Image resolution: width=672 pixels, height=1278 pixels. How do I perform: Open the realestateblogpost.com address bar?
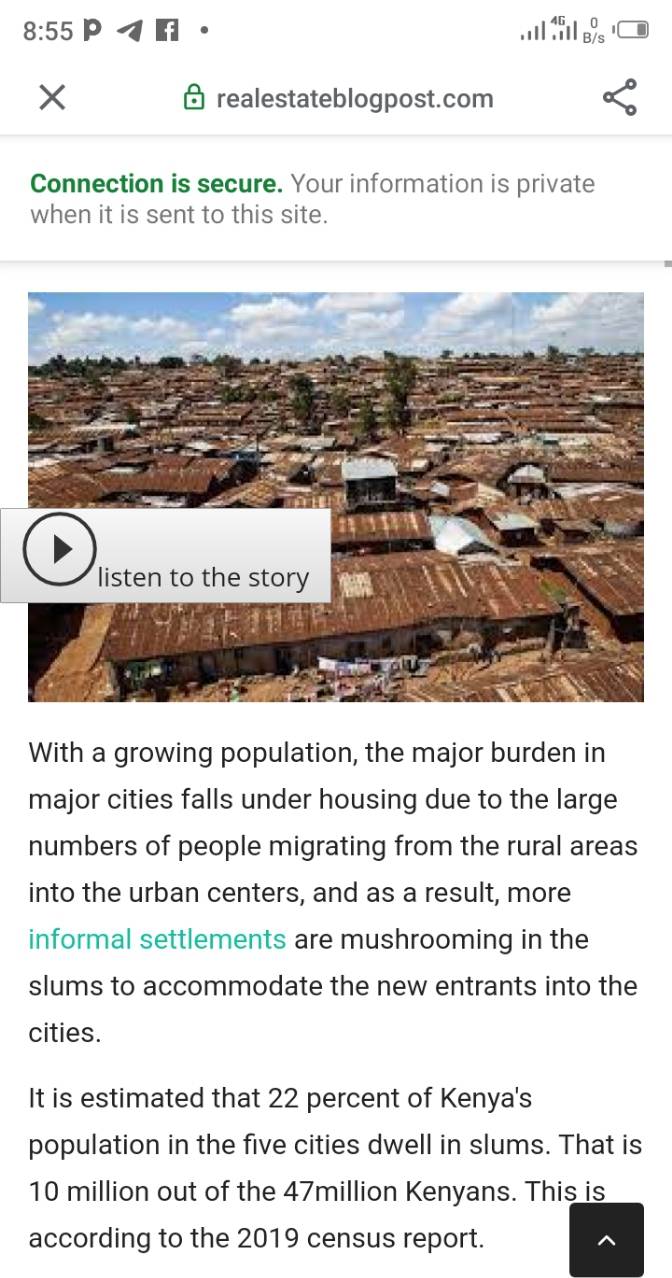click(x=354, y=98)
